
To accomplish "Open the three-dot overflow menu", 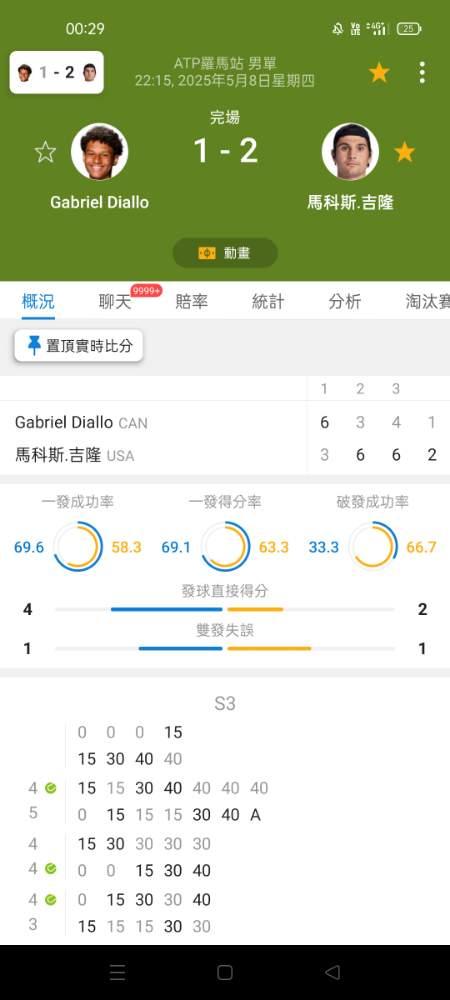I will pos(422,73).
